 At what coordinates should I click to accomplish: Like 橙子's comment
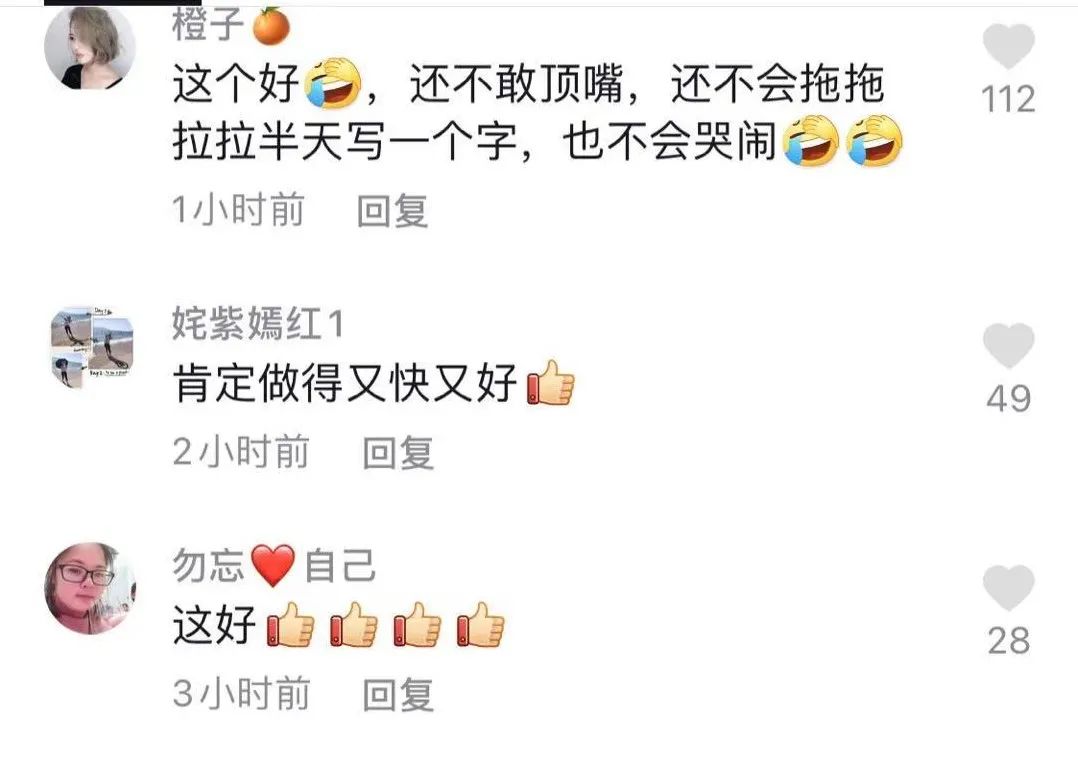click(x=1008, y=47)
